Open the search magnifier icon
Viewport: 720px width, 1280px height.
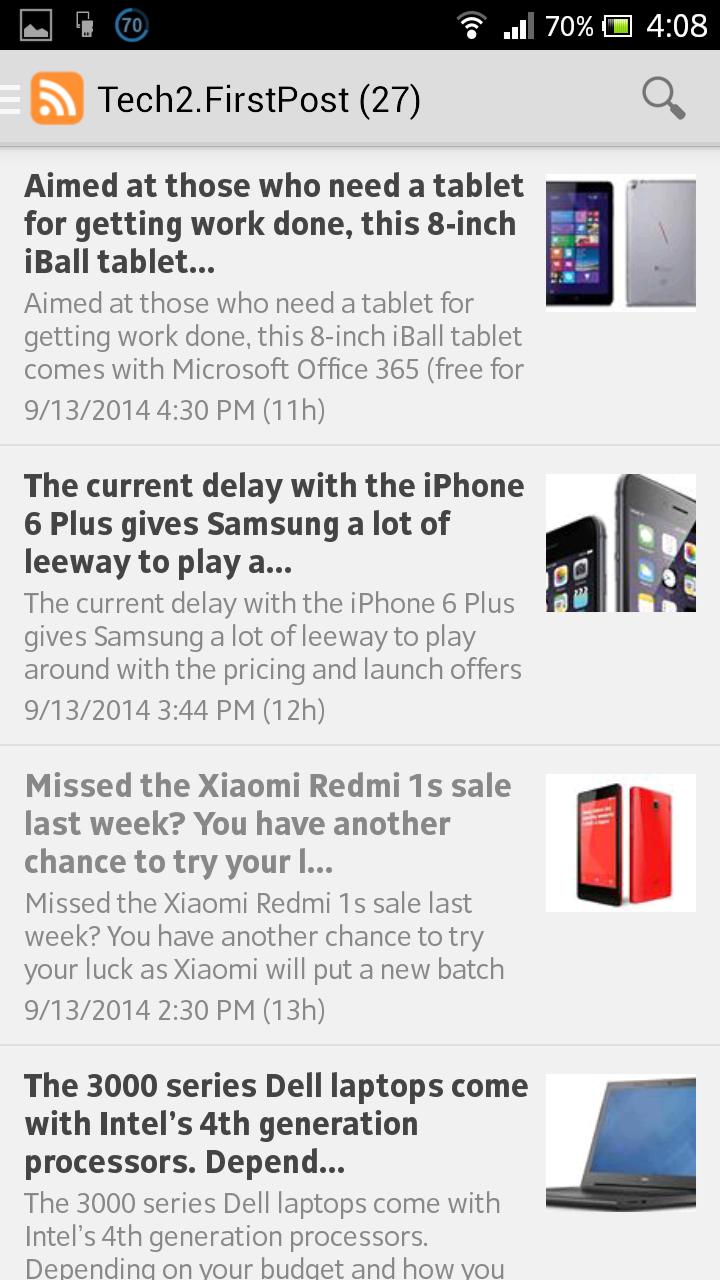(663, 98)
